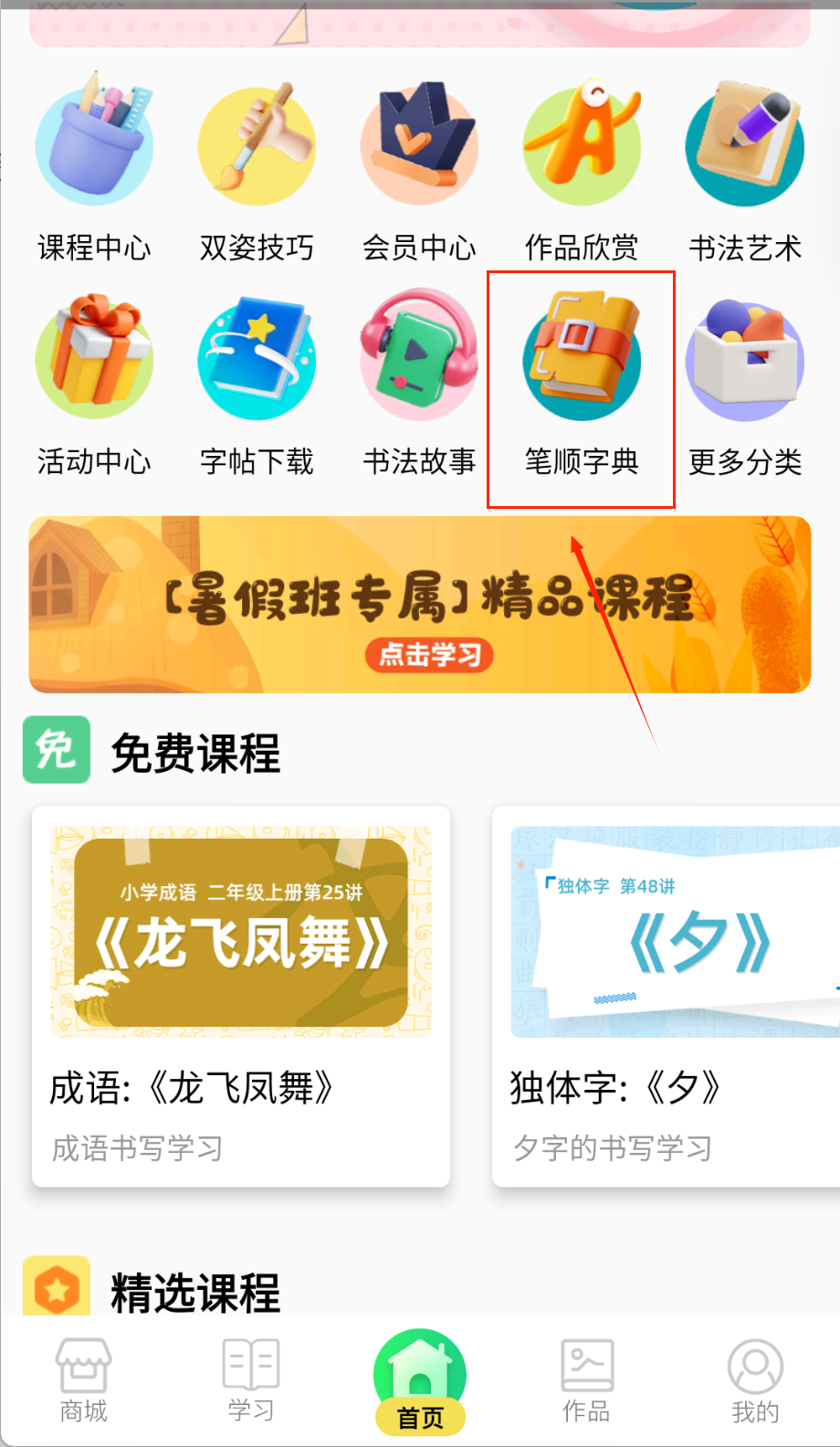The height and width of the screenshot is (1447, 840).
Task: Switch to the 商城 tab
Action: click(x=84, y=1379)
